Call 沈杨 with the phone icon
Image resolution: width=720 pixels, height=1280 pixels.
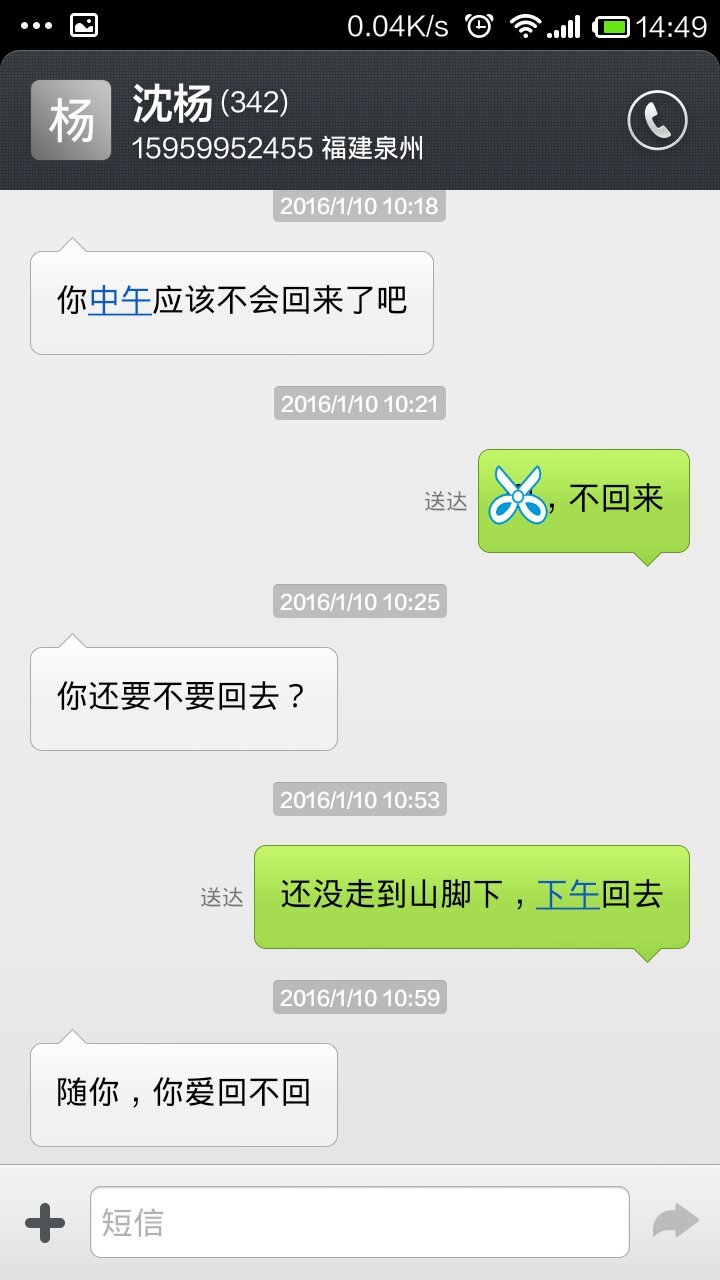[x=657, y=121]
